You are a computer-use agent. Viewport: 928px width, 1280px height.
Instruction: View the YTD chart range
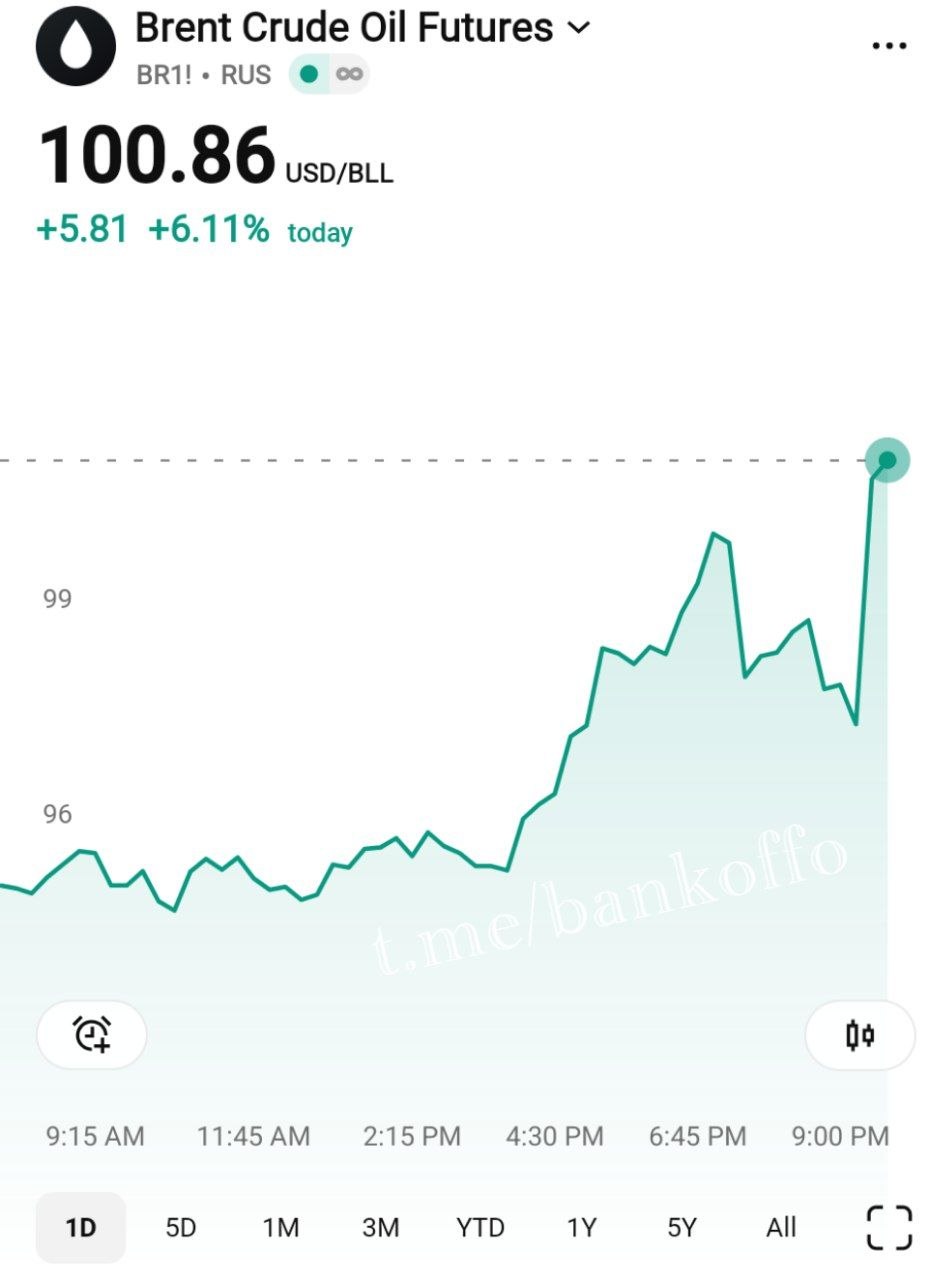(480, 1227)
